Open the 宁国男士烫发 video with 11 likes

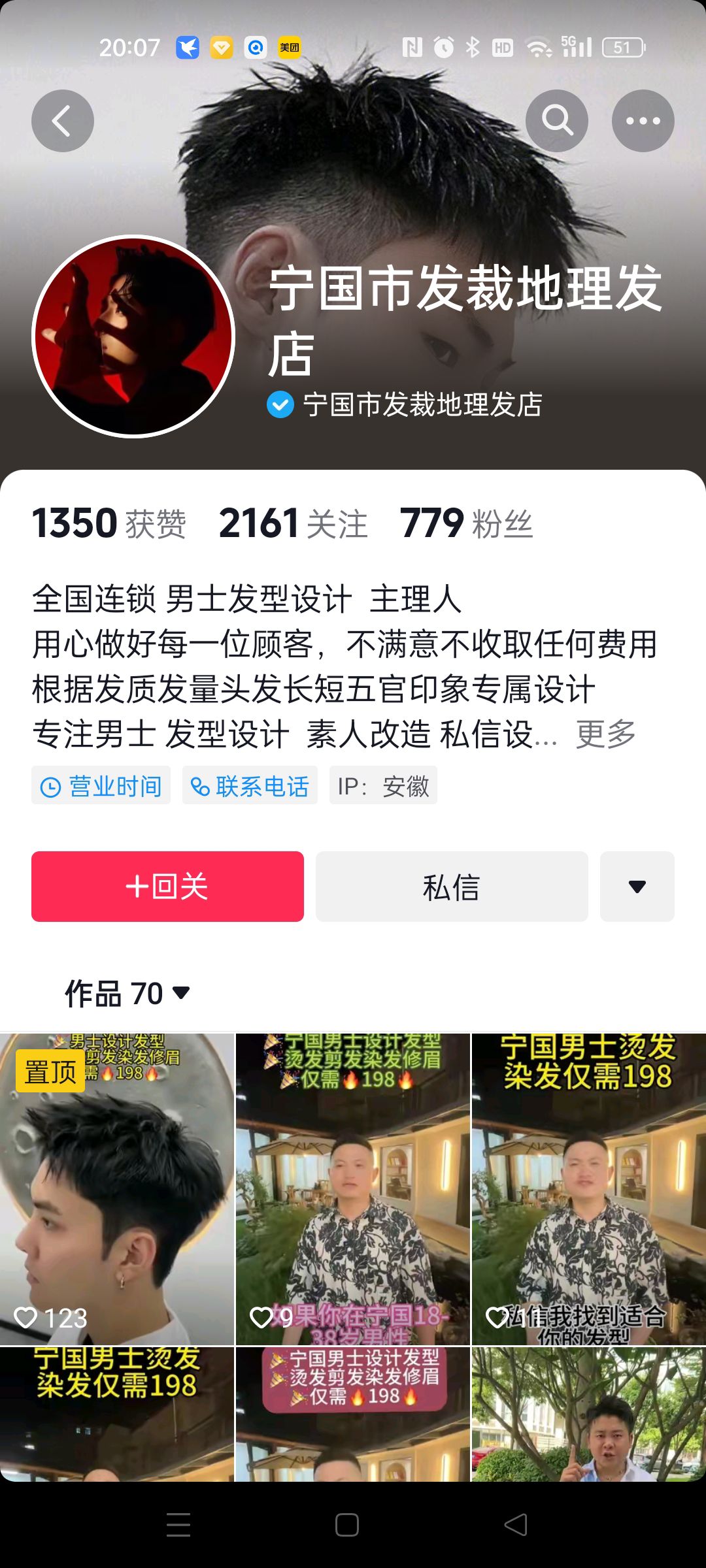(588, 1189)
